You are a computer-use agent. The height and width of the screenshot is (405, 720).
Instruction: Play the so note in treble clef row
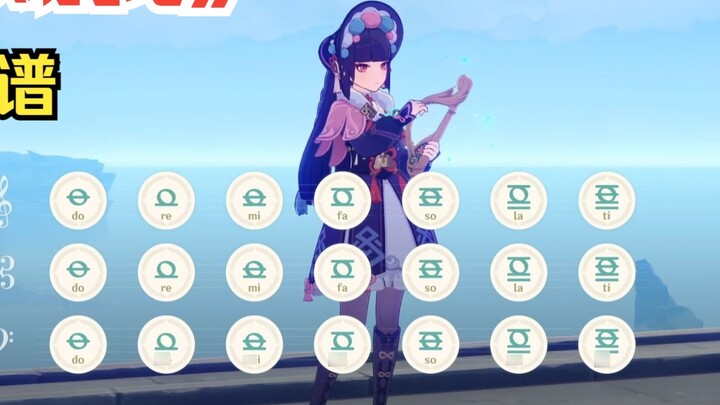click(430, 200)
